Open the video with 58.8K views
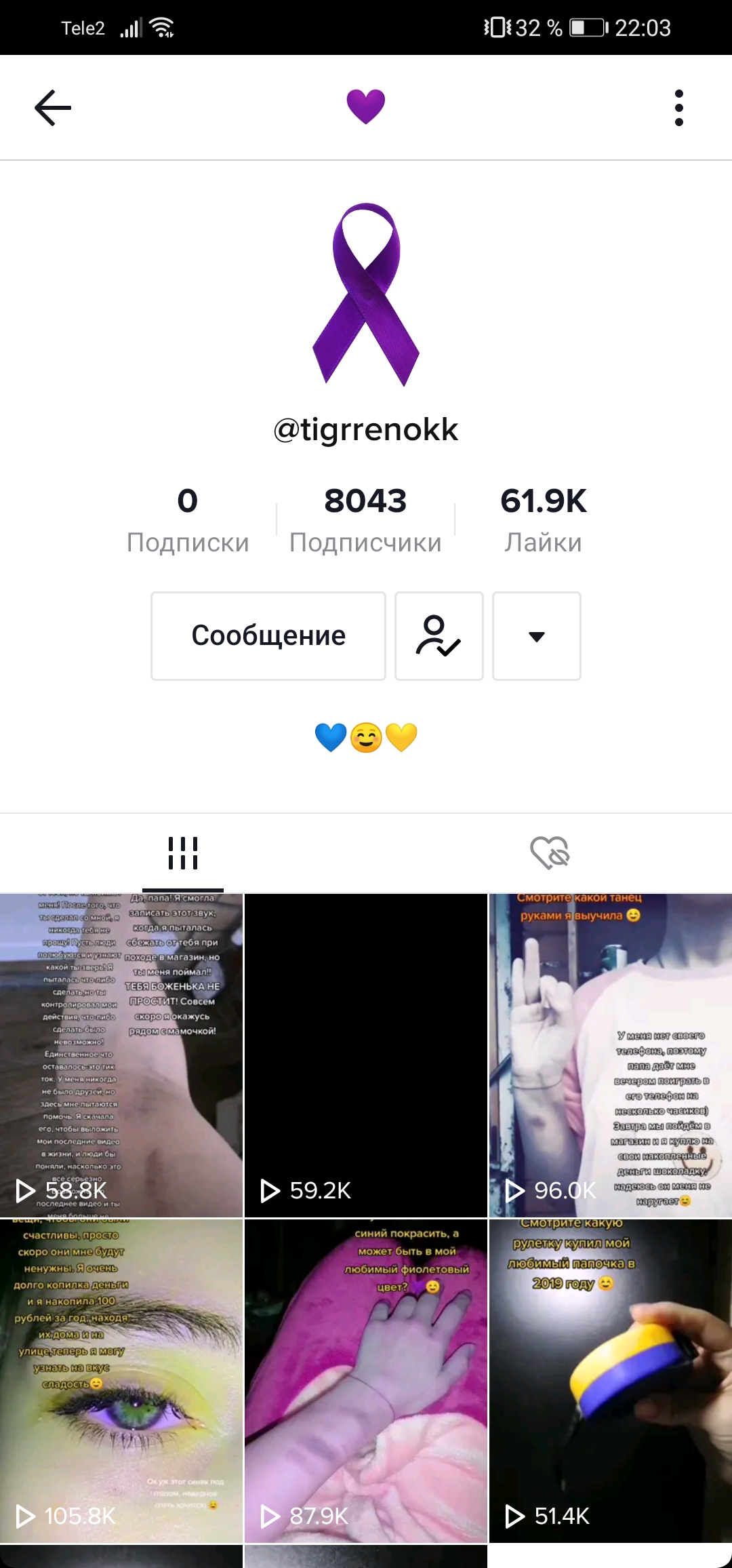Image resolution: width=732 pixels, height=1568 pixels. point(122,1055)
